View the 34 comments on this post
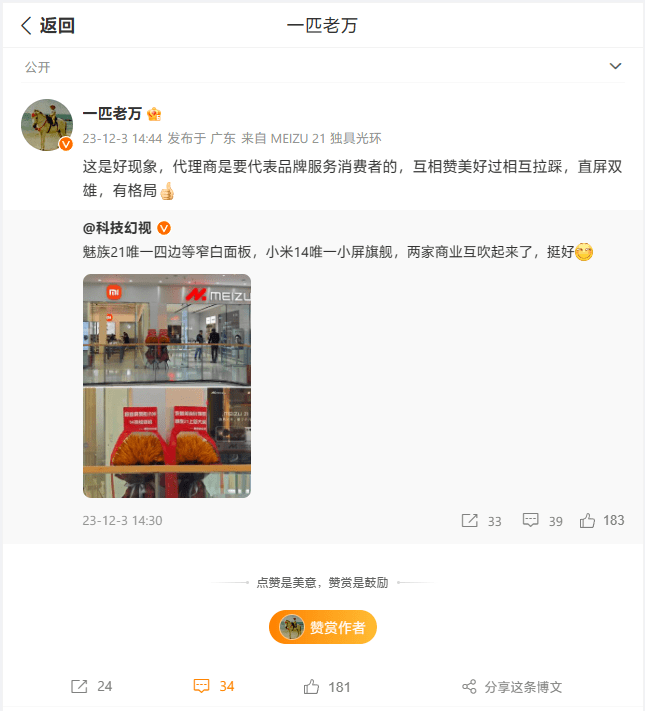Screen dimensions: 645x711 (x=214, y=686)
